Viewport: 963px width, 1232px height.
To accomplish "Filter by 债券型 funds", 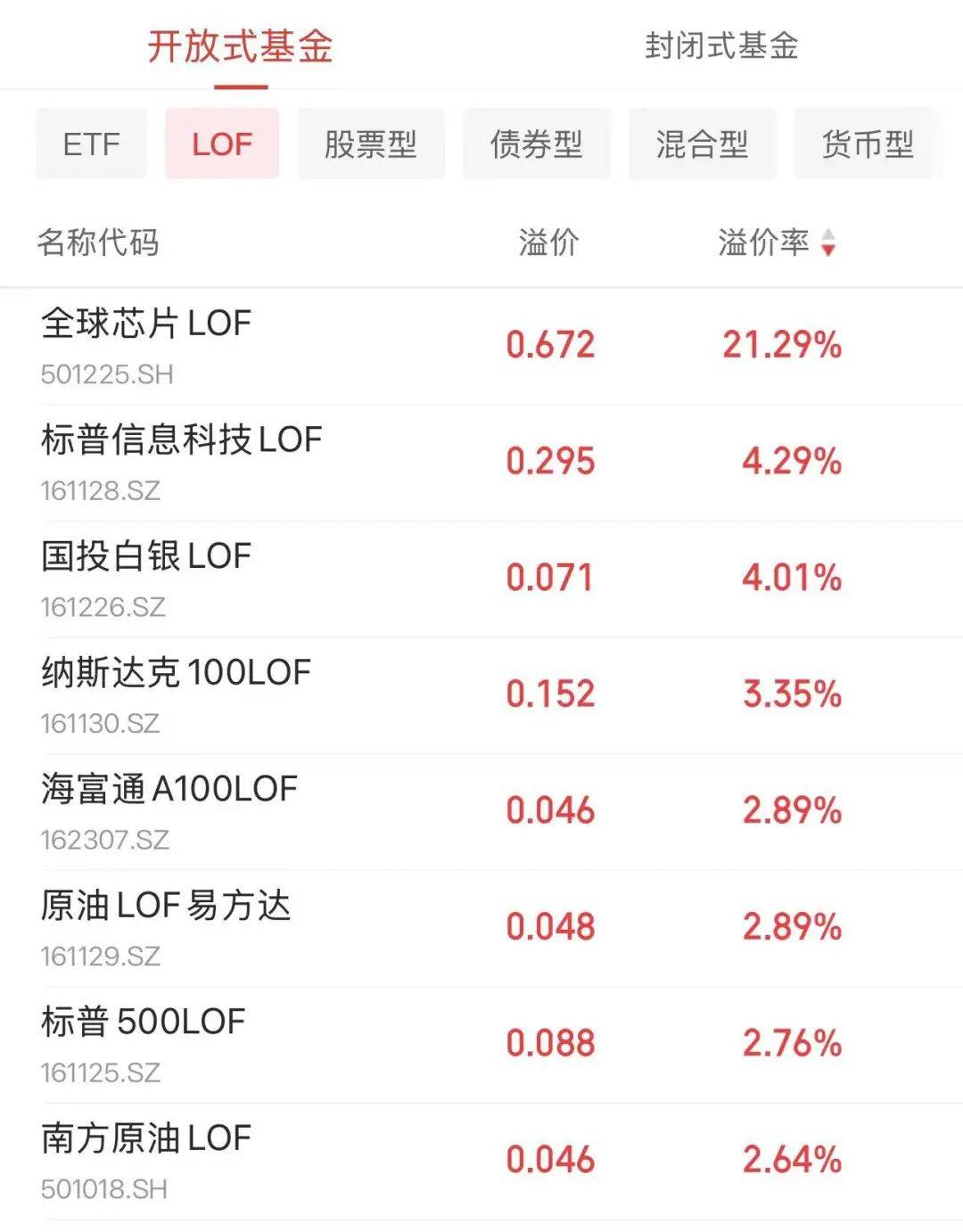I will (x=537, y=144).
